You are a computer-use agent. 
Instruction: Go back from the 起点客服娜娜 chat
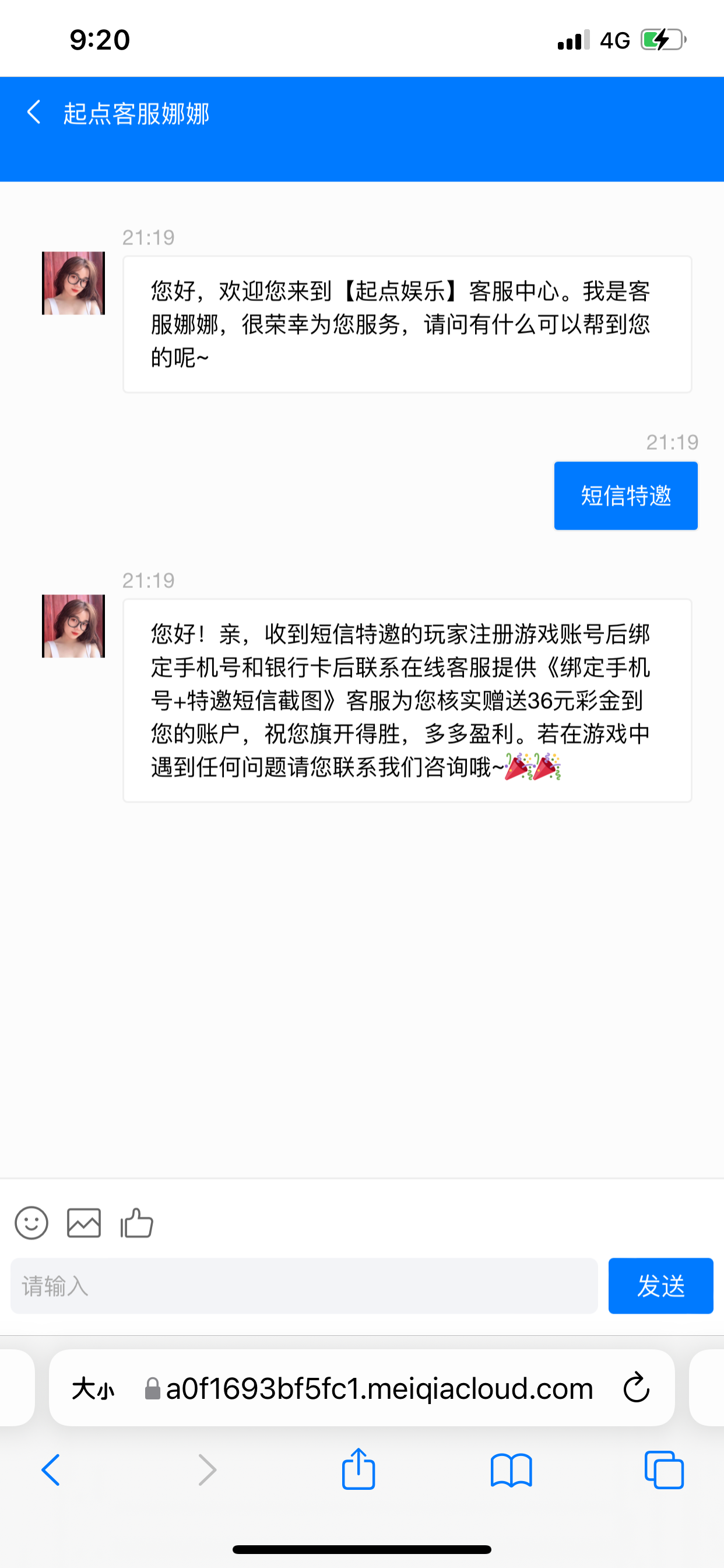pos(34,113)
